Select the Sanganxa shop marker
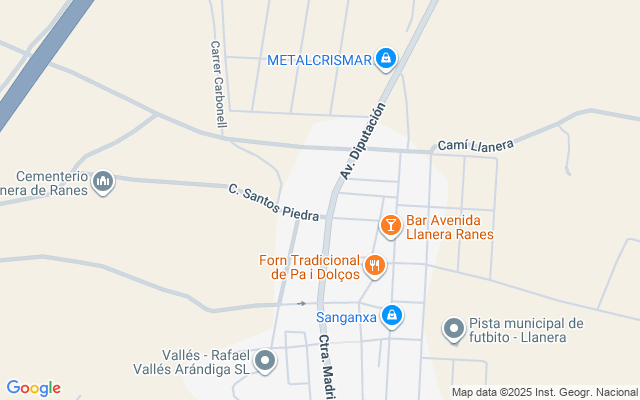This screenshot has width=640, height=400. pyautogui.click(x=393, y=315)
